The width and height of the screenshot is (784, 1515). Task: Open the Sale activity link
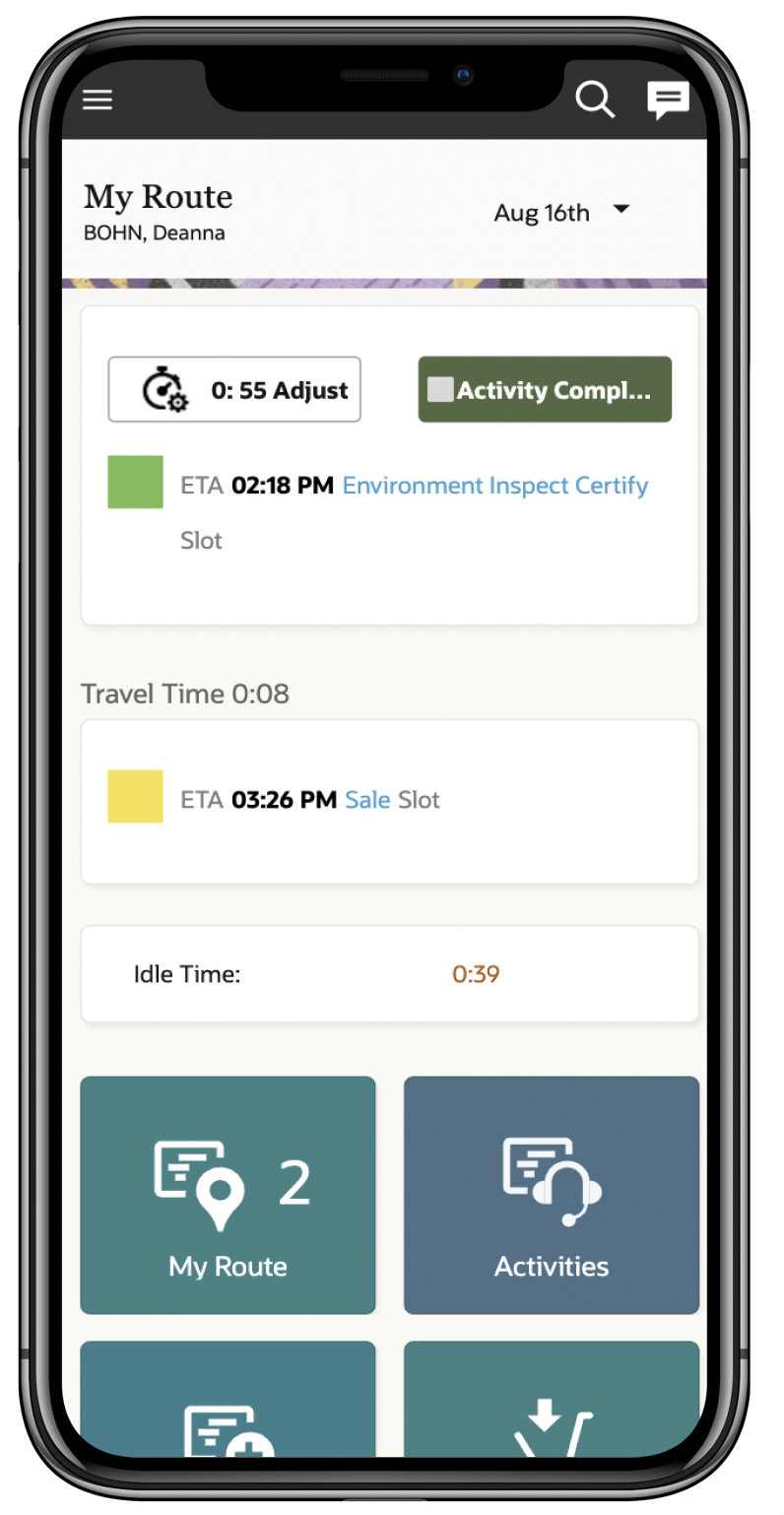tap(367, 799)
